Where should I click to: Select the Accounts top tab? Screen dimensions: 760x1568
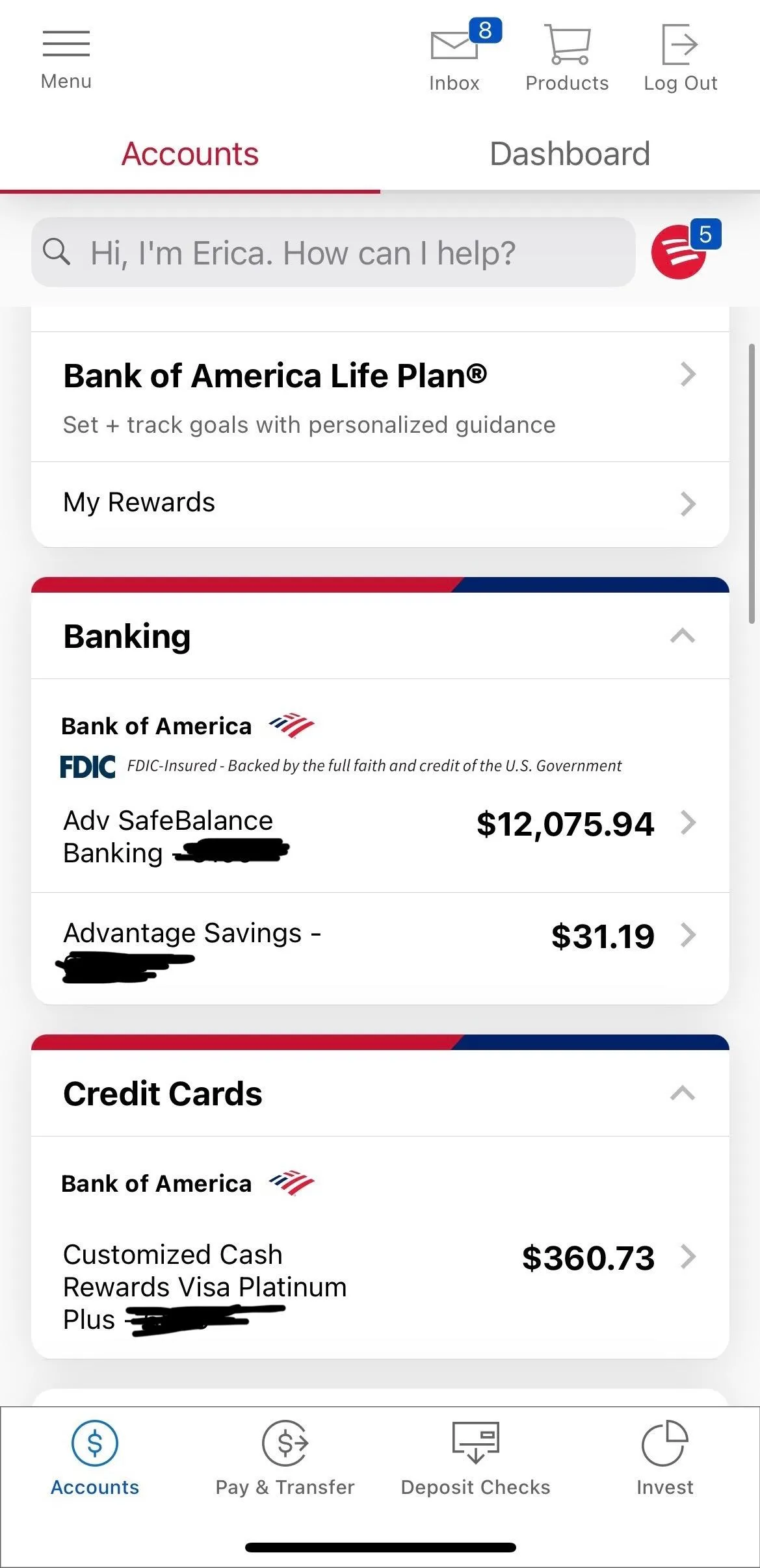[190, 155]
